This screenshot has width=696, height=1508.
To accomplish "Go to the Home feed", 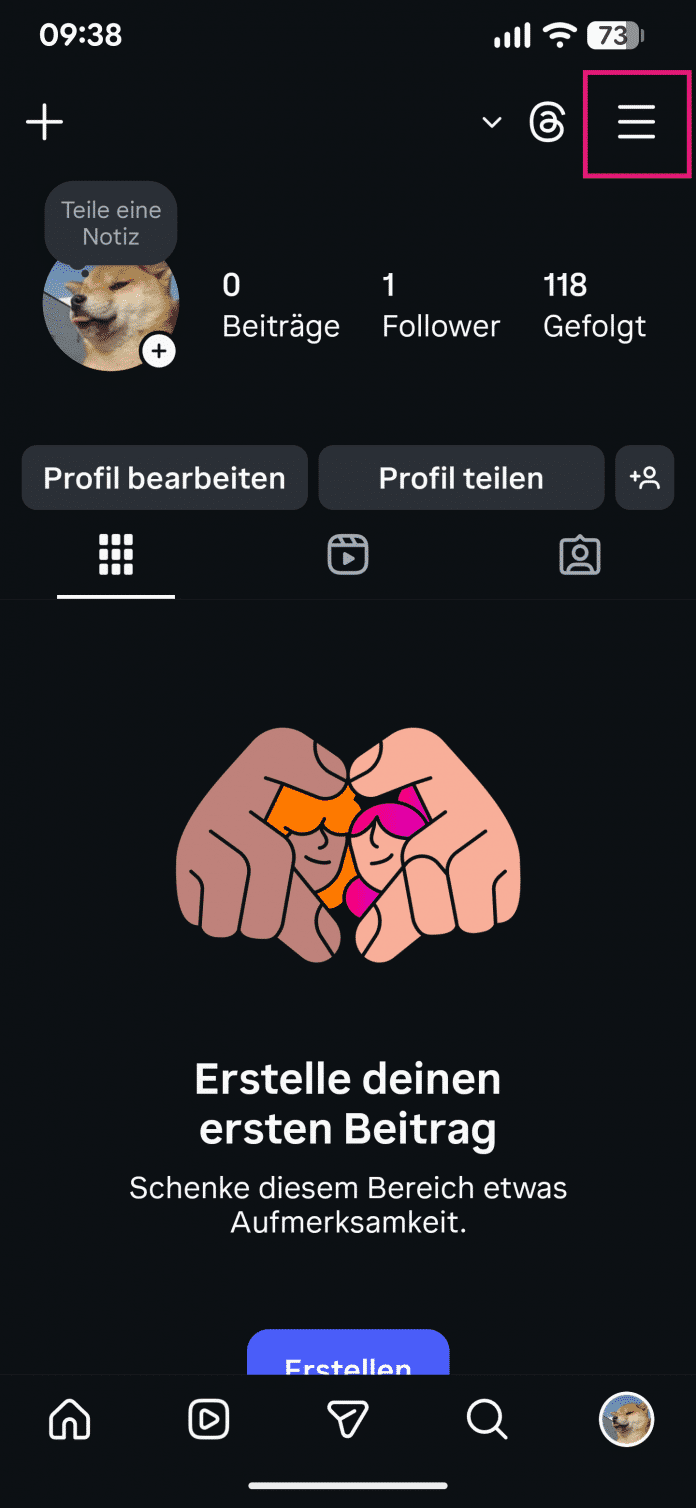I will coord(70,1419).
